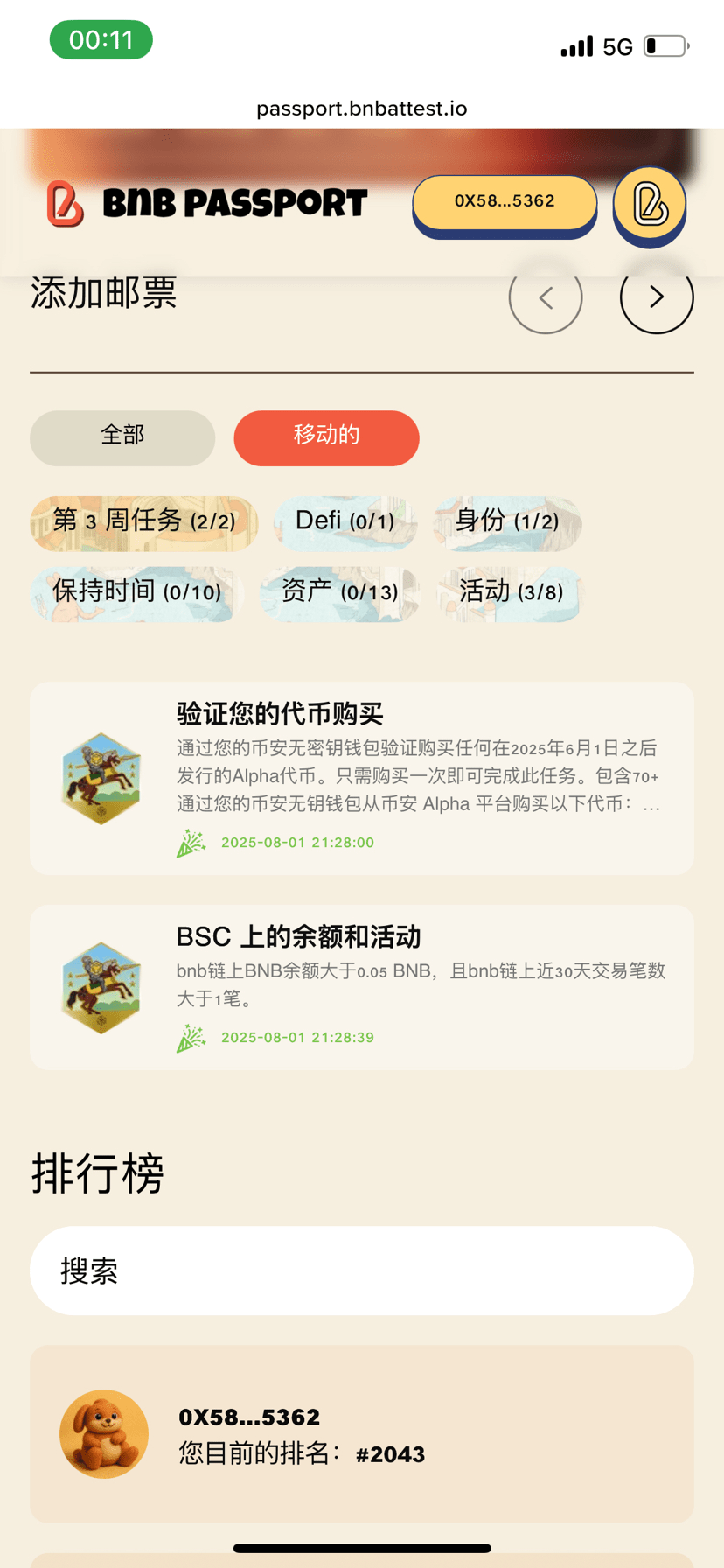Tap the round B profile icon

pyautogui.click(x=649, y=204)
